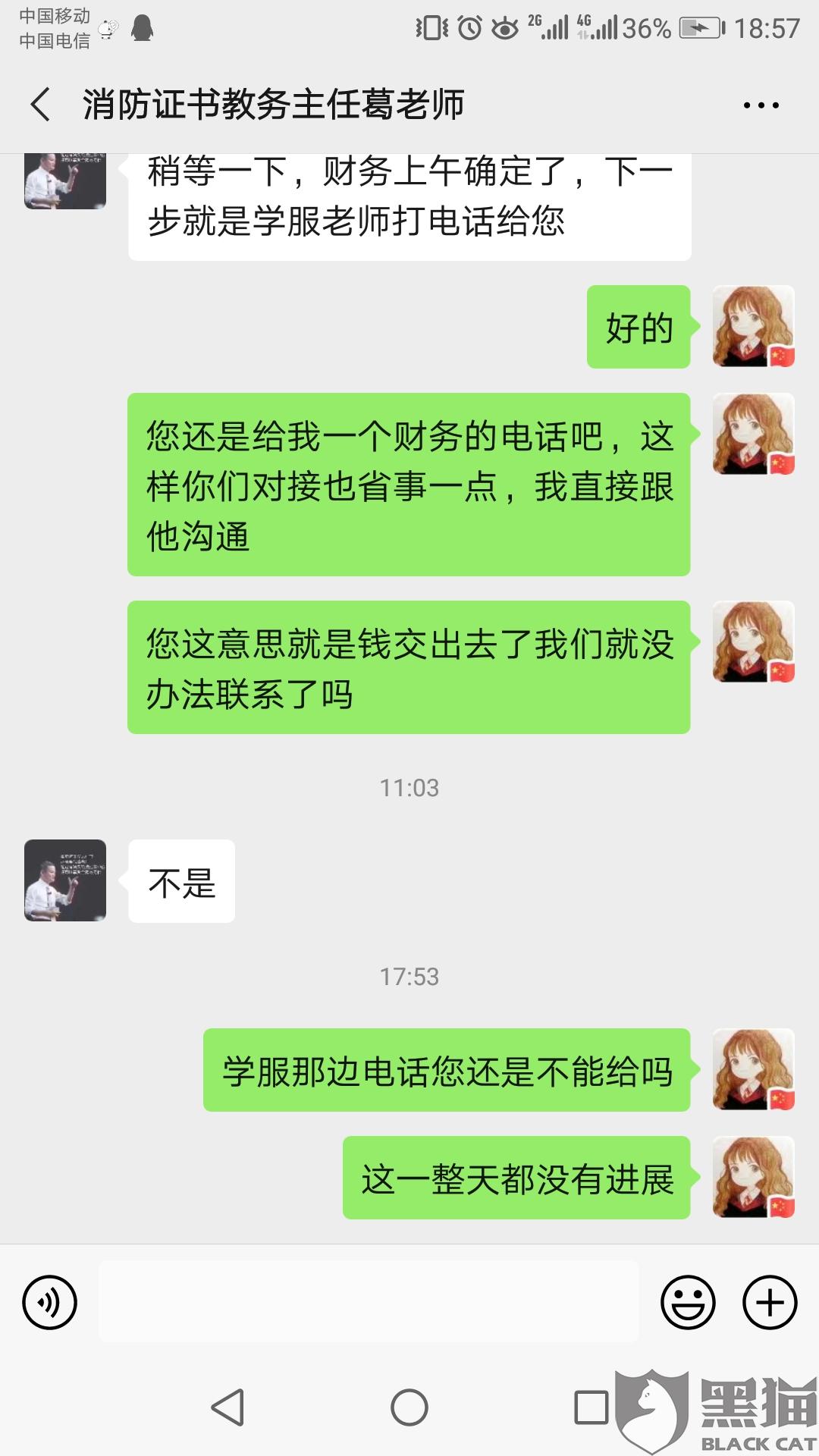Screen dimensions: 819x1456
Task: Open the emoji picker
Action: pos(688,1302)
